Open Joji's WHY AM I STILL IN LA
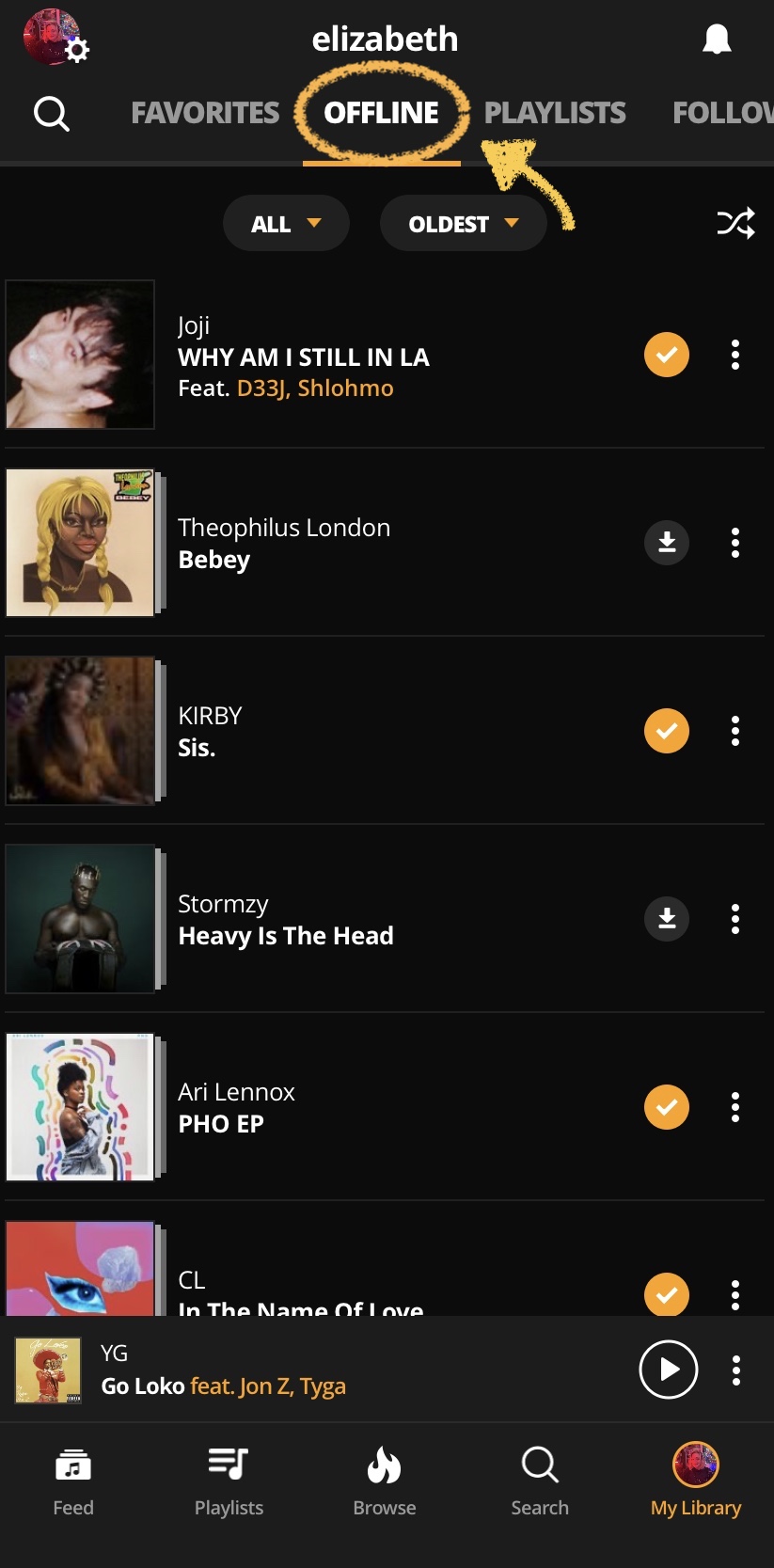This screenshot has width=774, height=1568. pos(303,356)
